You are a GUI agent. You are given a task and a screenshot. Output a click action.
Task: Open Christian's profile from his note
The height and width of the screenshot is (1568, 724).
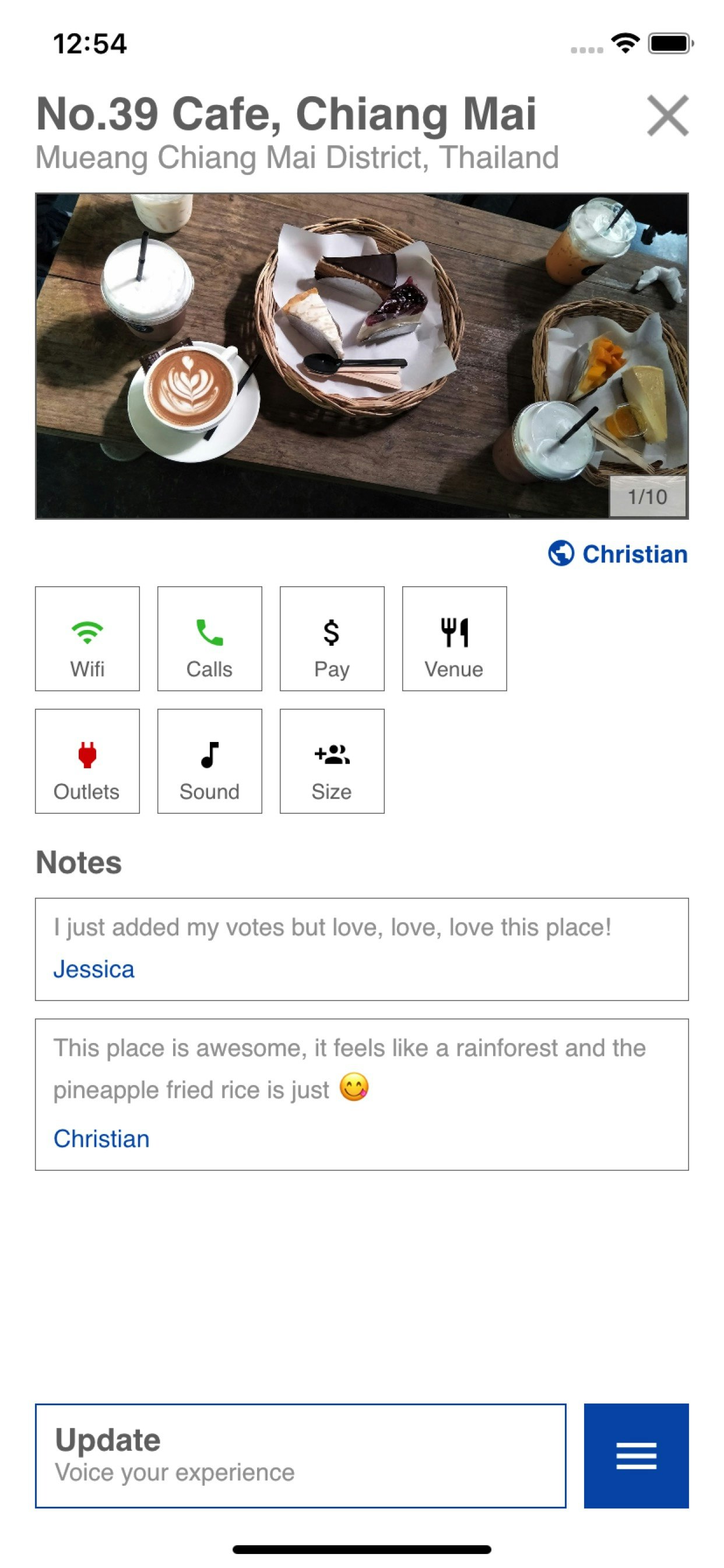pyautogui.click(x=101, y=1138)
